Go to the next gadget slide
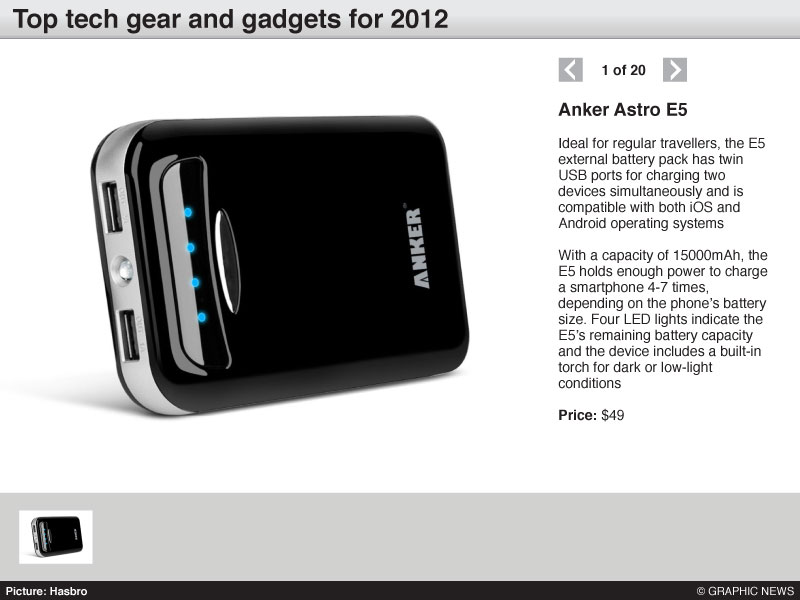 675,70
